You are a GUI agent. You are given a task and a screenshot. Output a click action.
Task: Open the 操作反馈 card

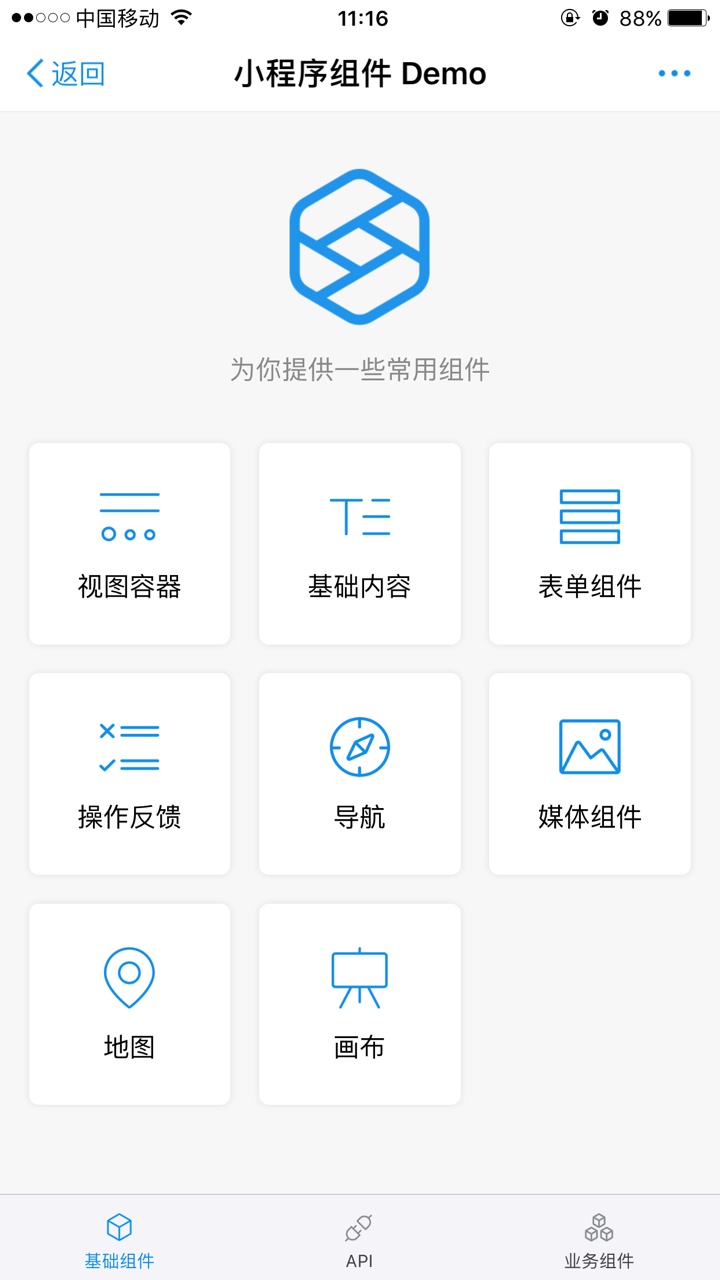(x=129, y=773)
